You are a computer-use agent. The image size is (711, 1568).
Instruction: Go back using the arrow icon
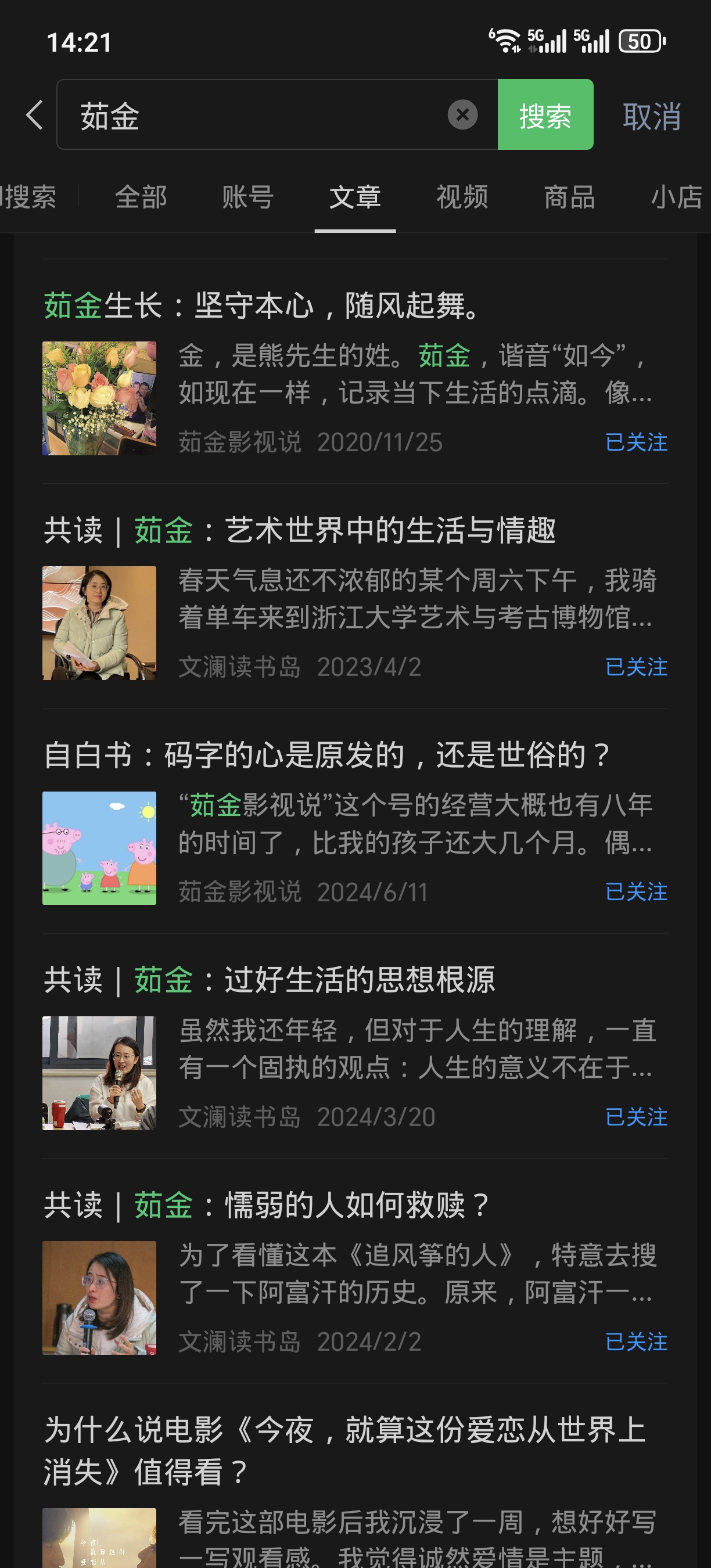(x=35, y=115)
